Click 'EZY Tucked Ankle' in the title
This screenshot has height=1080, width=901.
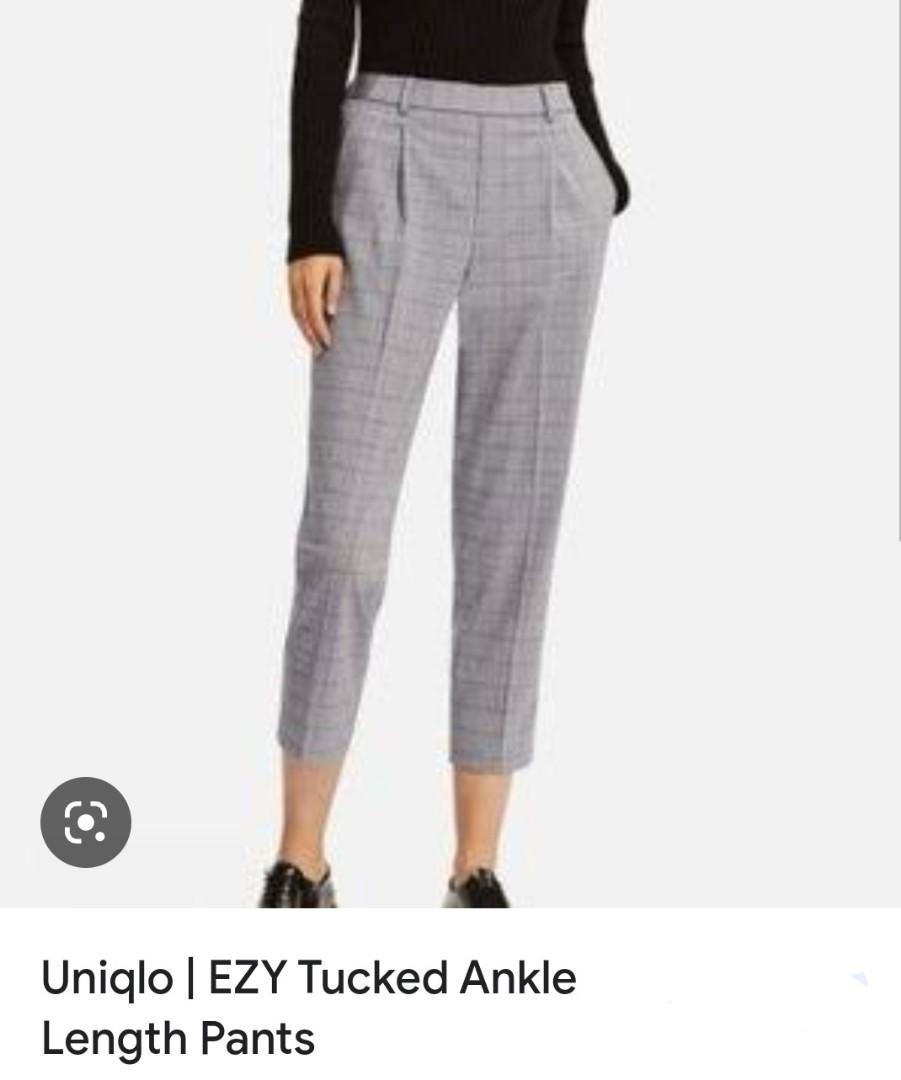(x=390, y=977)
